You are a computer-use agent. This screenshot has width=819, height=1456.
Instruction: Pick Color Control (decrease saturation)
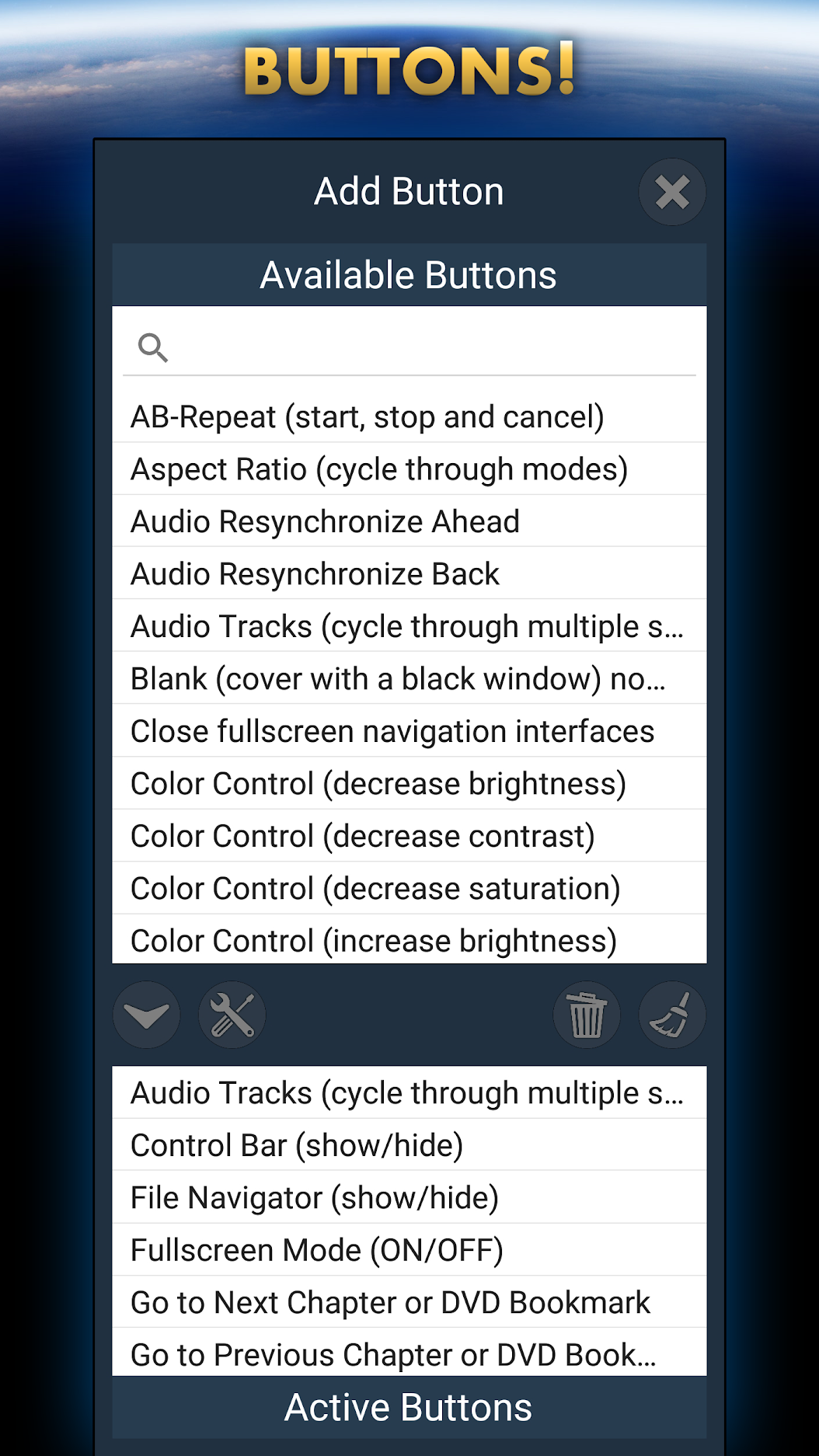(x=410, y=888)
